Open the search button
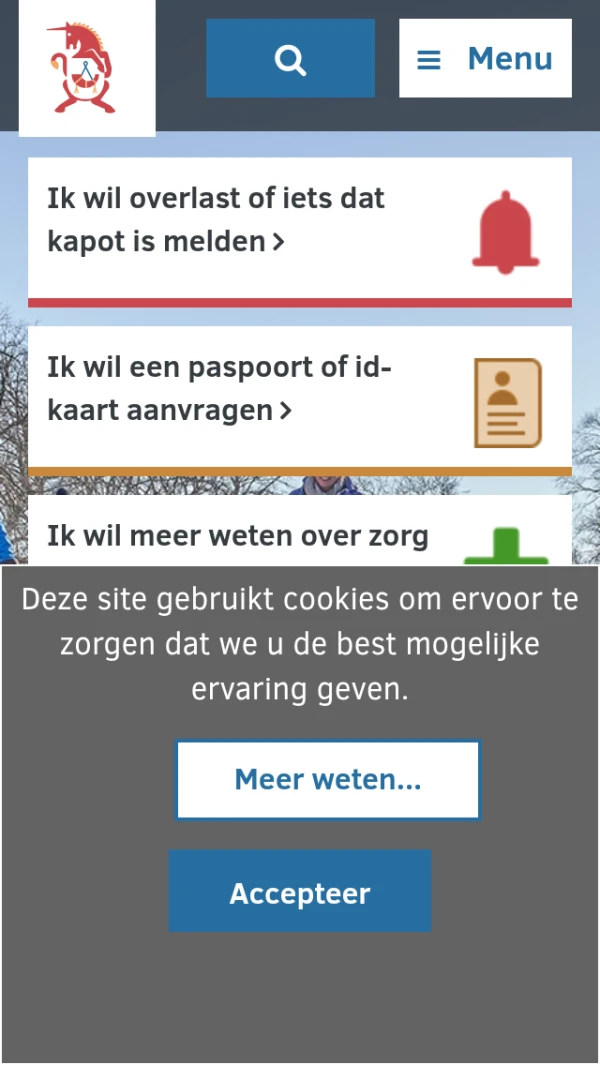600x1065 pixels. 290,59
